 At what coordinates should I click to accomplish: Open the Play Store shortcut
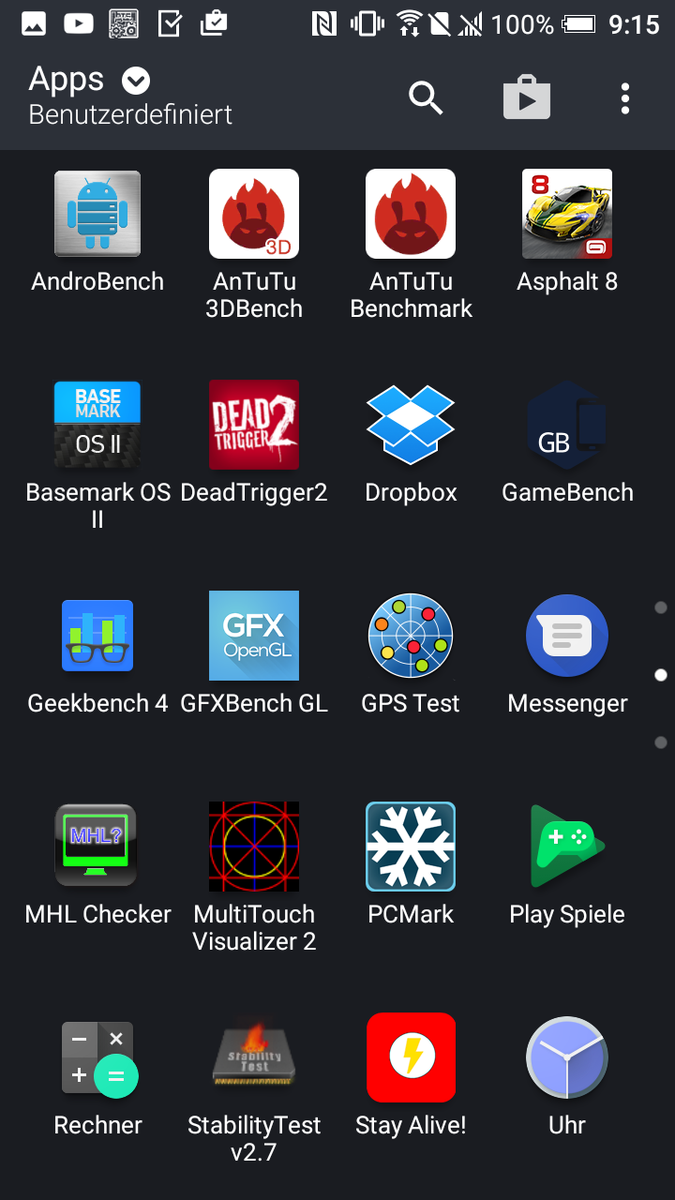click(x=526, y=98)
